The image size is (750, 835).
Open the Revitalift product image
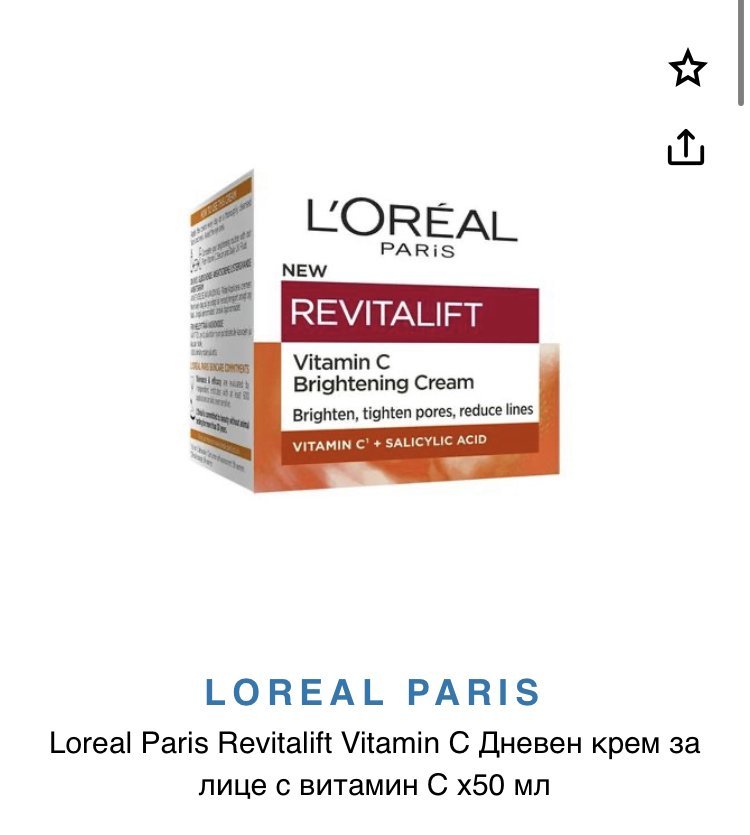374,335
